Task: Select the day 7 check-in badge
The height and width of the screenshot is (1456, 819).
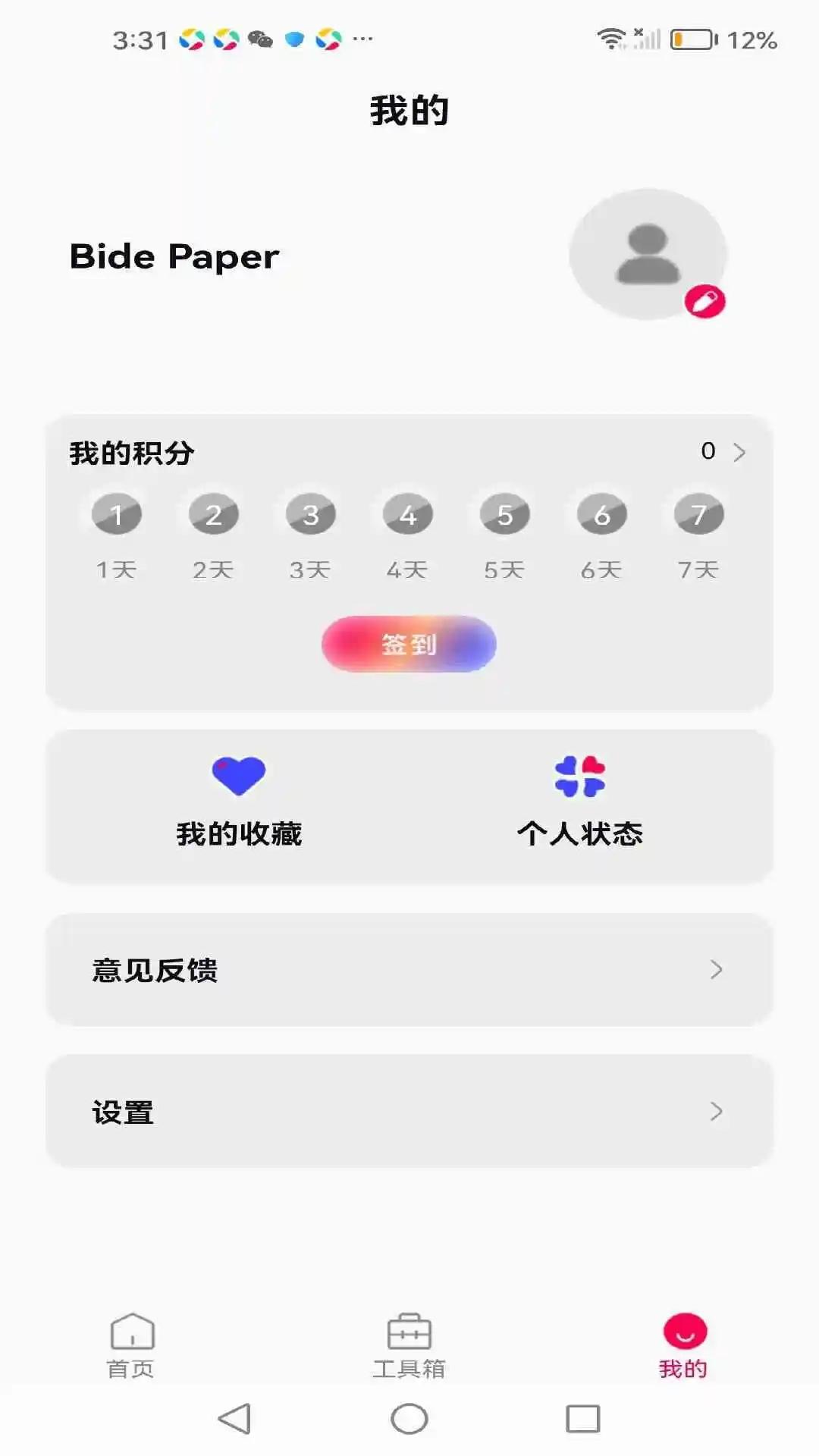Action: coord(697,513)
